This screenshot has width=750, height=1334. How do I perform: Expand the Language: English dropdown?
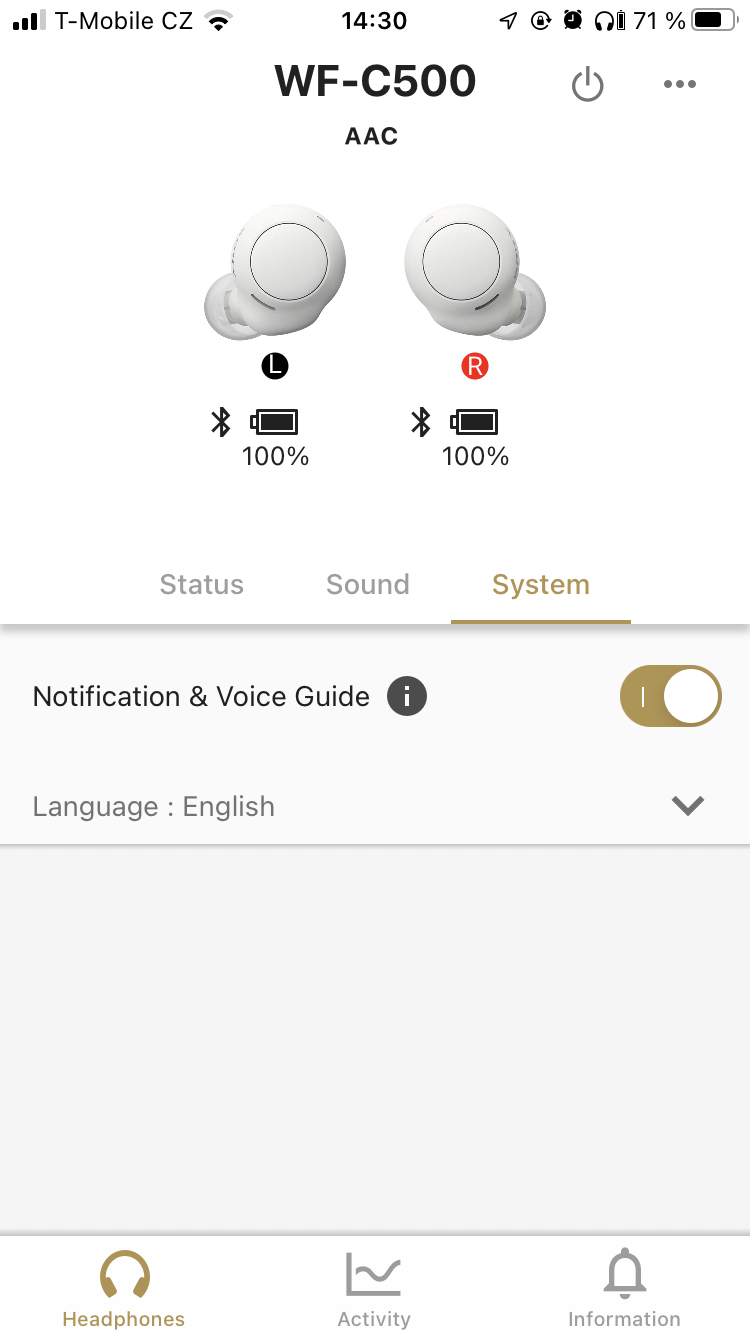(688, 806)
